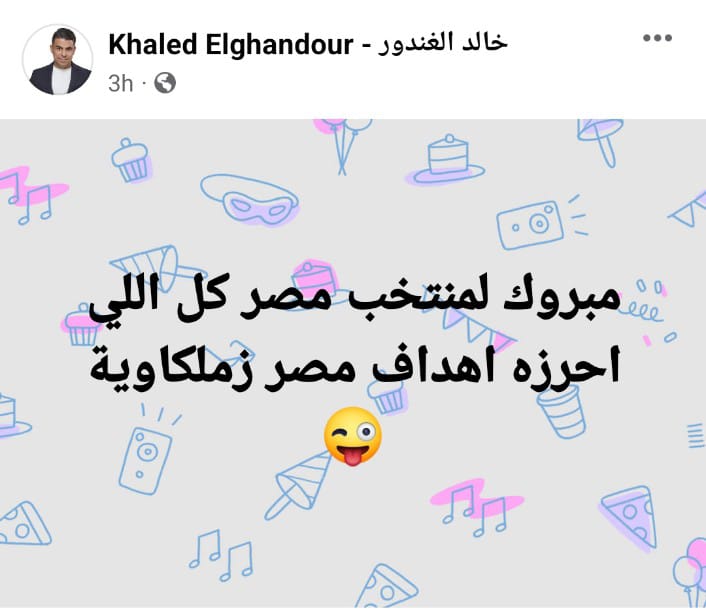The image size is (706, 616).
Task: Open the post's three-dot options menu
Action: tap(657, 39)
